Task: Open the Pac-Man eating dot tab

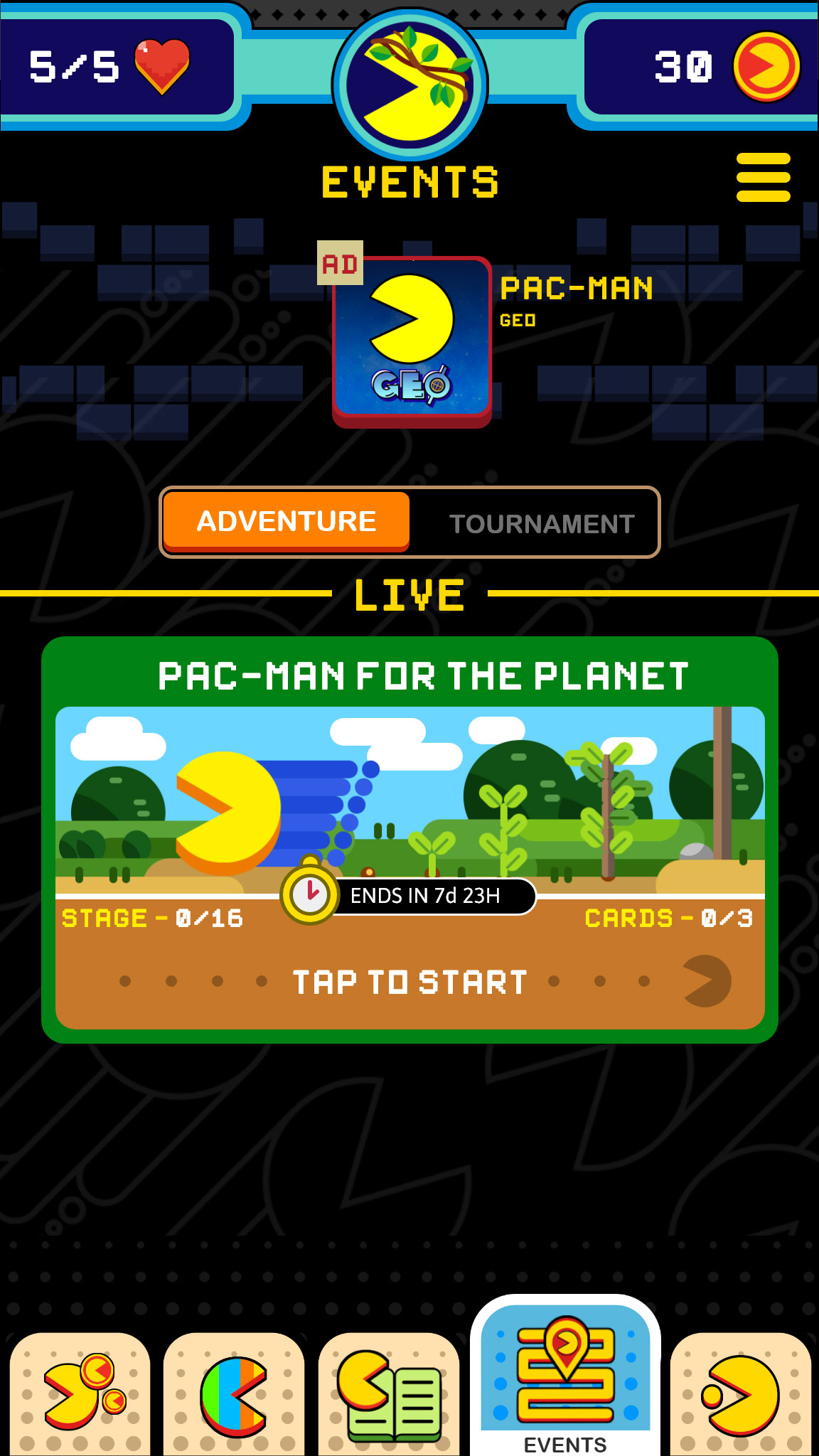Action: click(741, 1395)
